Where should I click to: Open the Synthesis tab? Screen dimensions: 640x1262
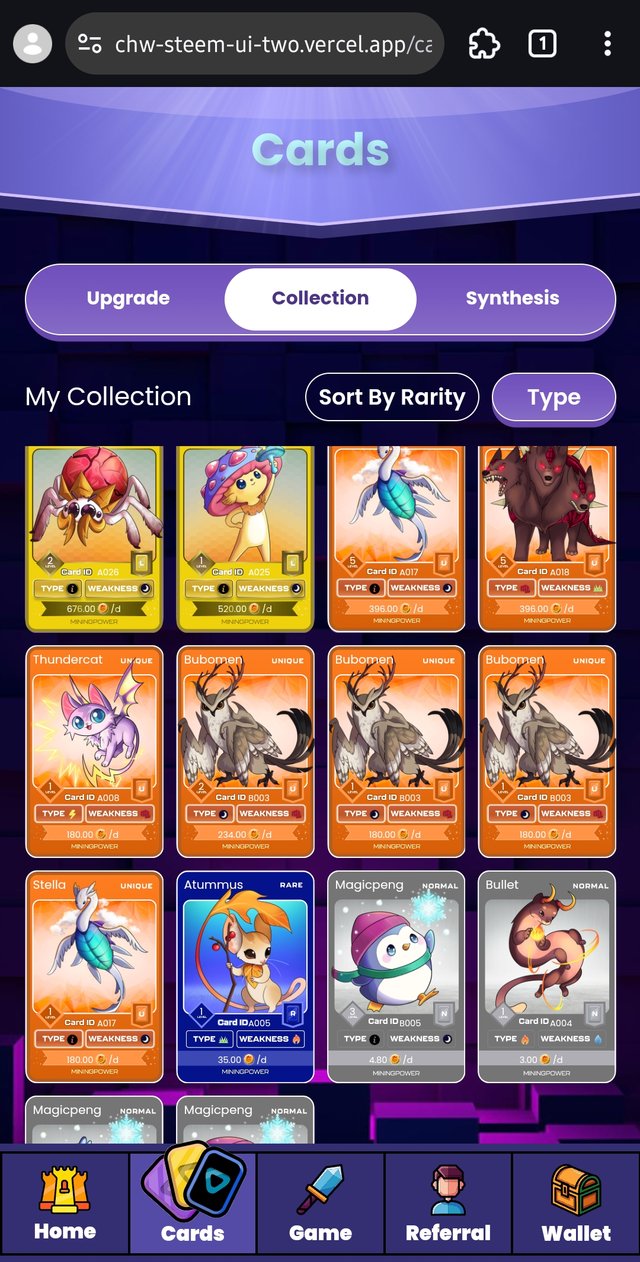512,298
